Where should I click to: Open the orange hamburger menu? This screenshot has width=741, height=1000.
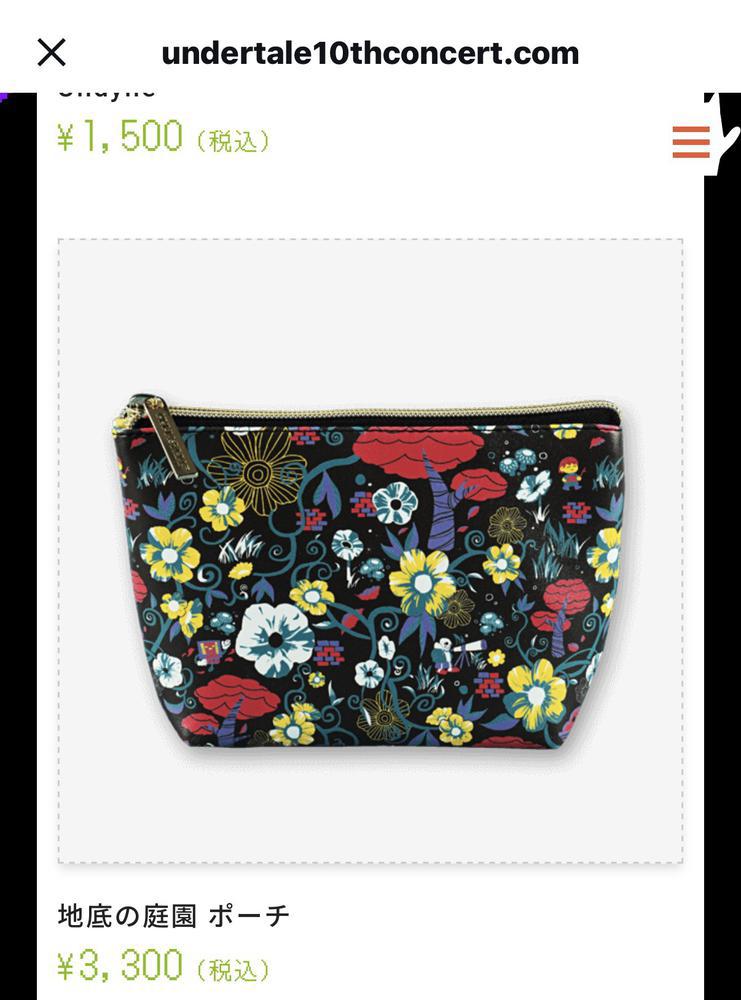(690, 143)
